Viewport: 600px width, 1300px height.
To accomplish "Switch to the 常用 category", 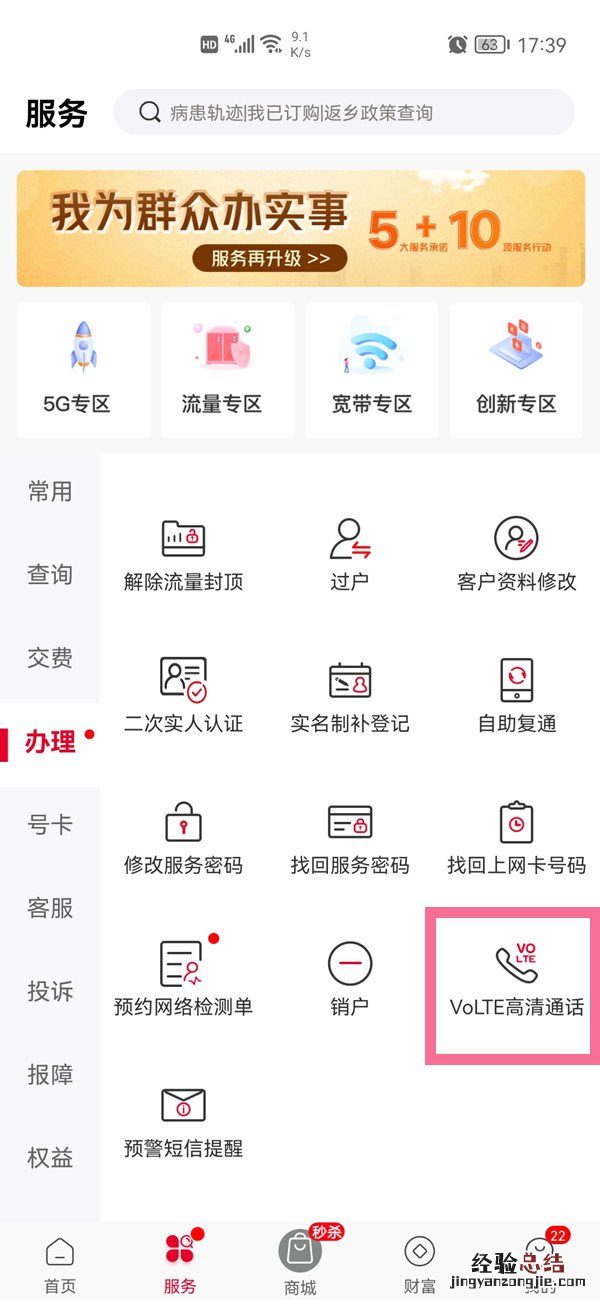I will (x=50, y=491).
